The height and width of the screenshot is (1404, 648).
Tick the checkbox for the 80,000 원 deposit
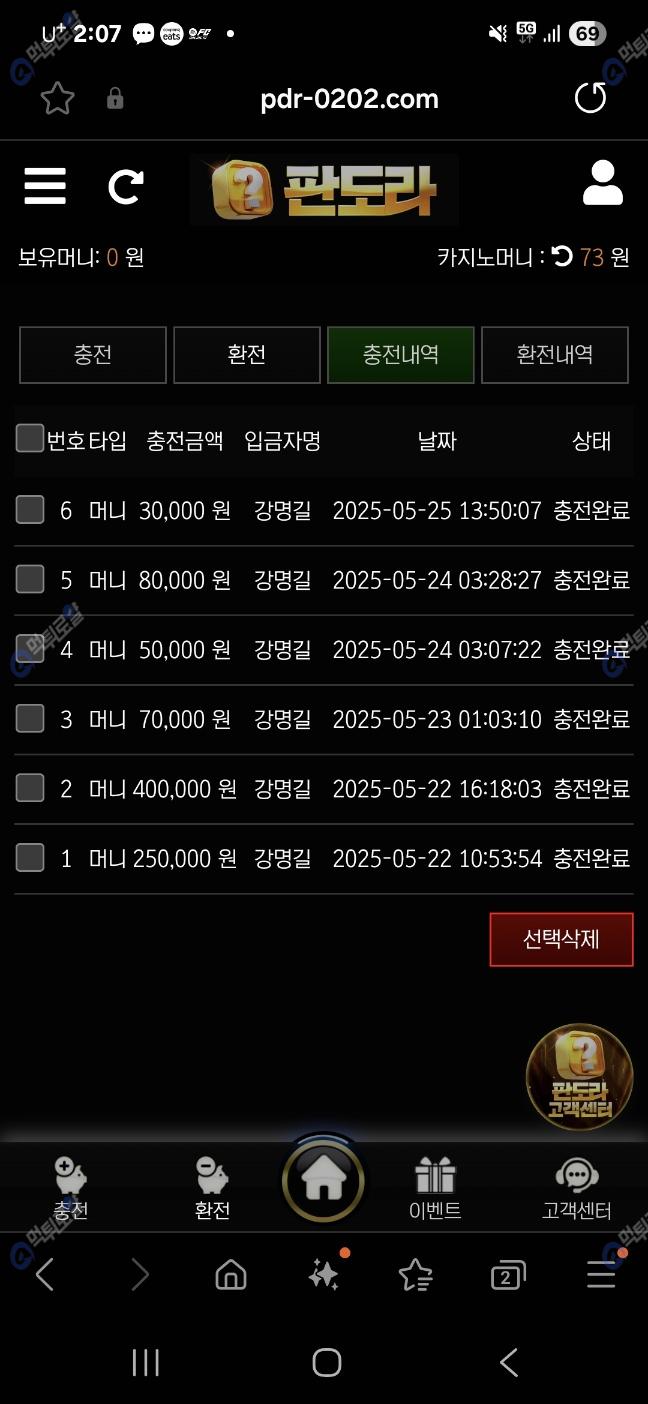pyautogui.click(x=30, y=580)
